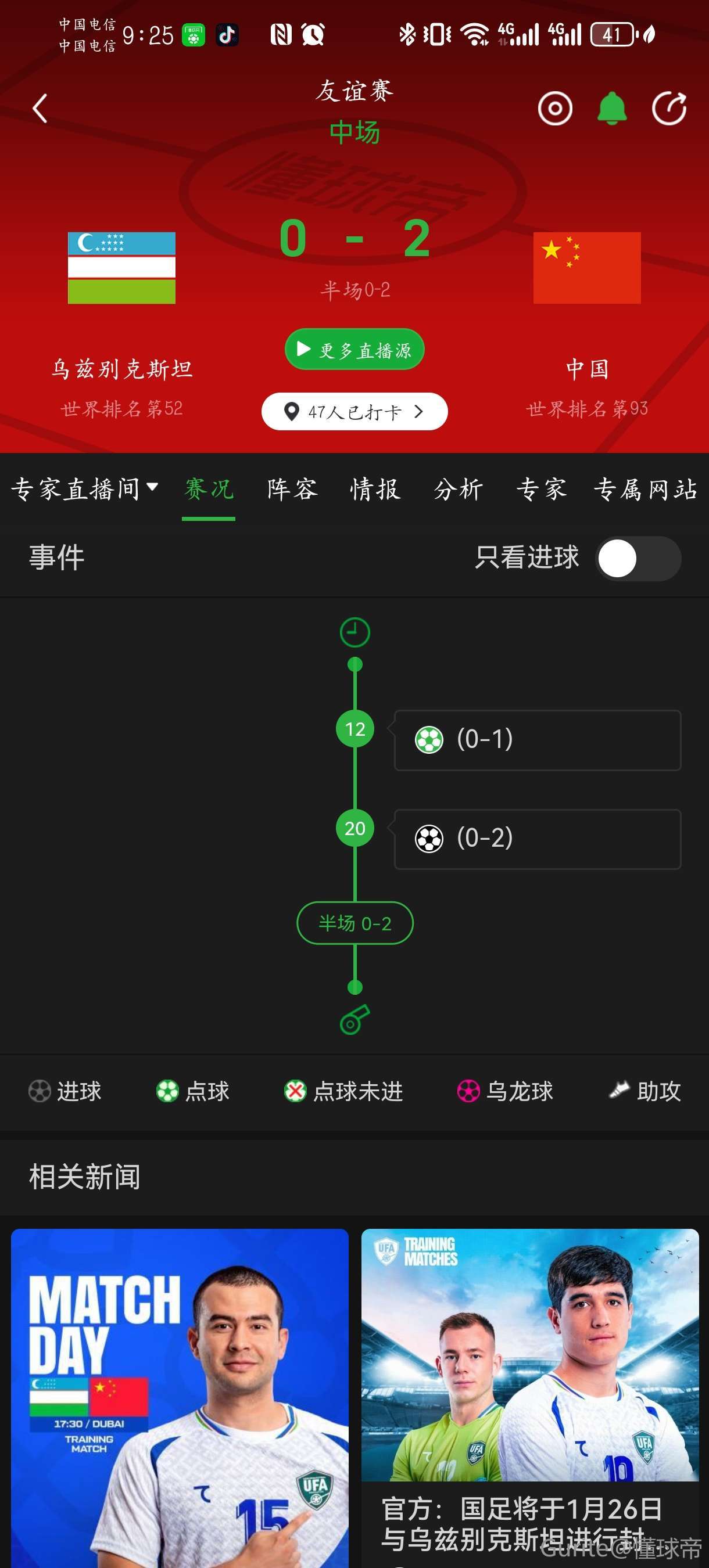Share this match via the share icon
This screenshot has height=1568, width=709.
pyautogui.click(x=669, y=109)
